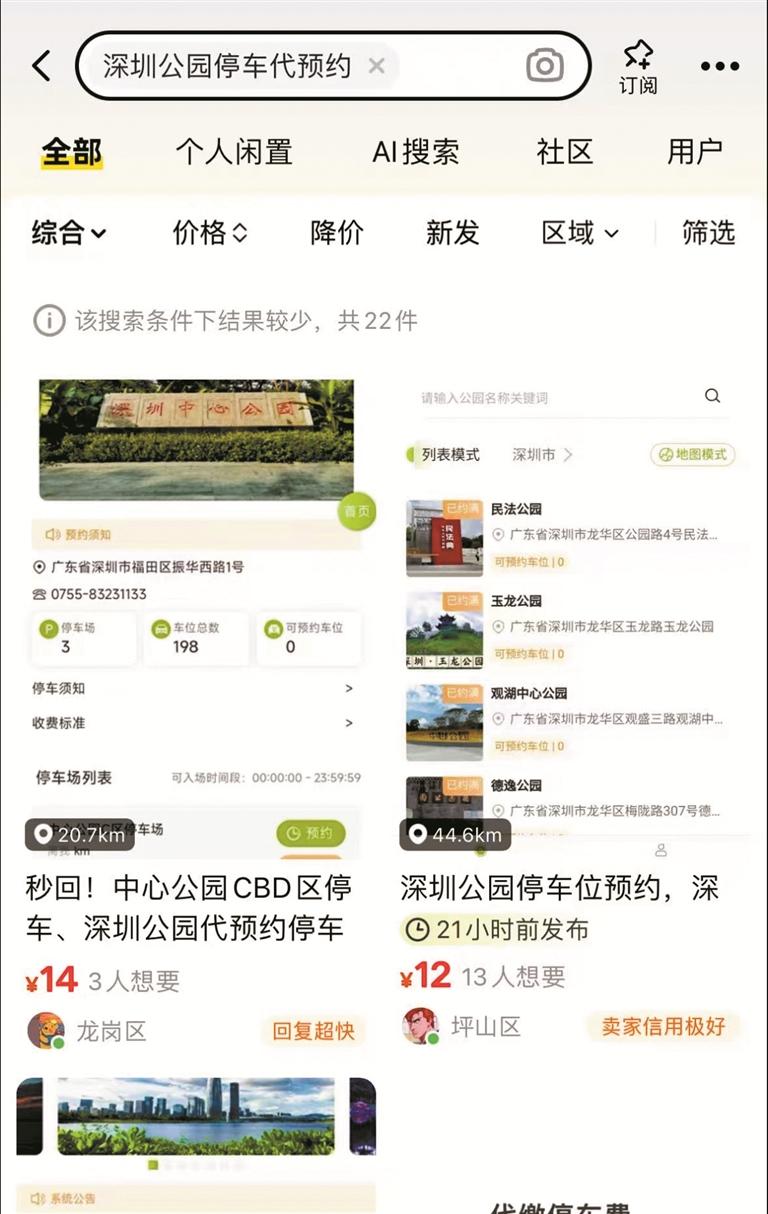The height and width of the screenshot is (1214, 768).
Task: Filter by 降价 items
Action: tap(337, 233)
